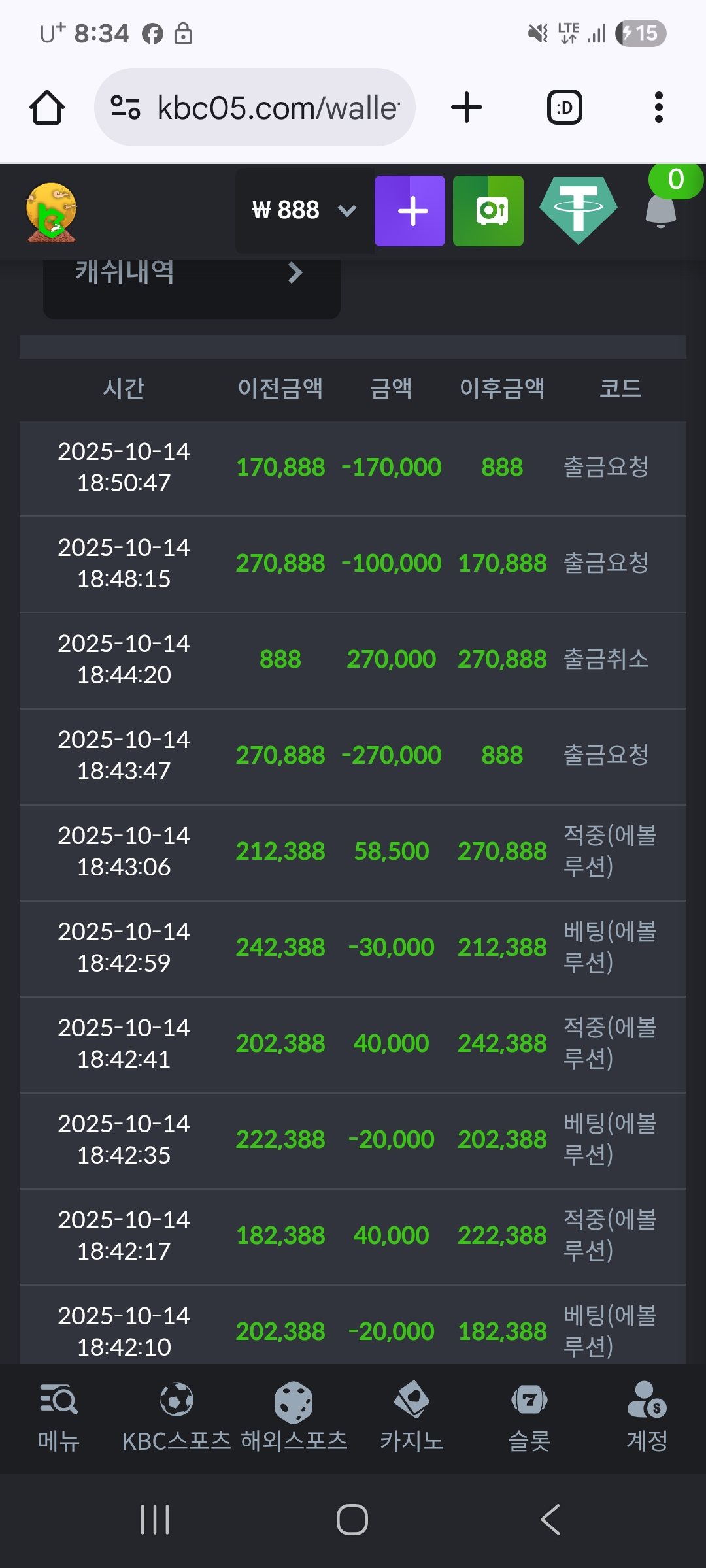Tap the Tether coin icon
This screenshot has height=1568, width=706.
pos(579,210)
